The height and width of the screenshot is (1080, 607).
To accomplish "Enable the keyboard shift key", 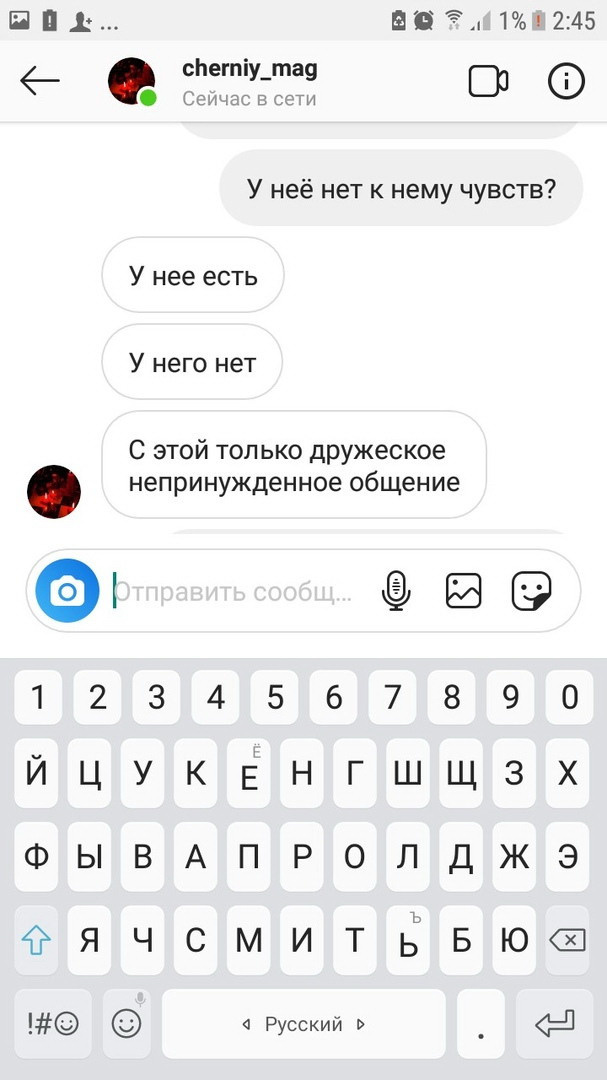I will 37,940.
